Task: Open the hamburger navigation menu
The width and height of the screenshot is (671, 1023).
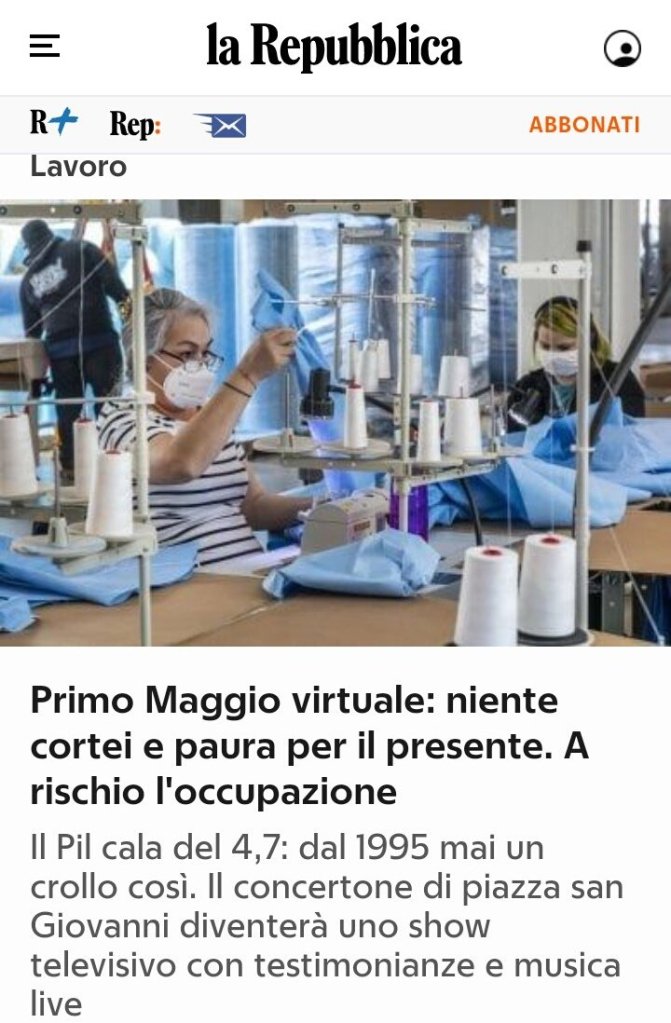Action: [x=45, y=46]
